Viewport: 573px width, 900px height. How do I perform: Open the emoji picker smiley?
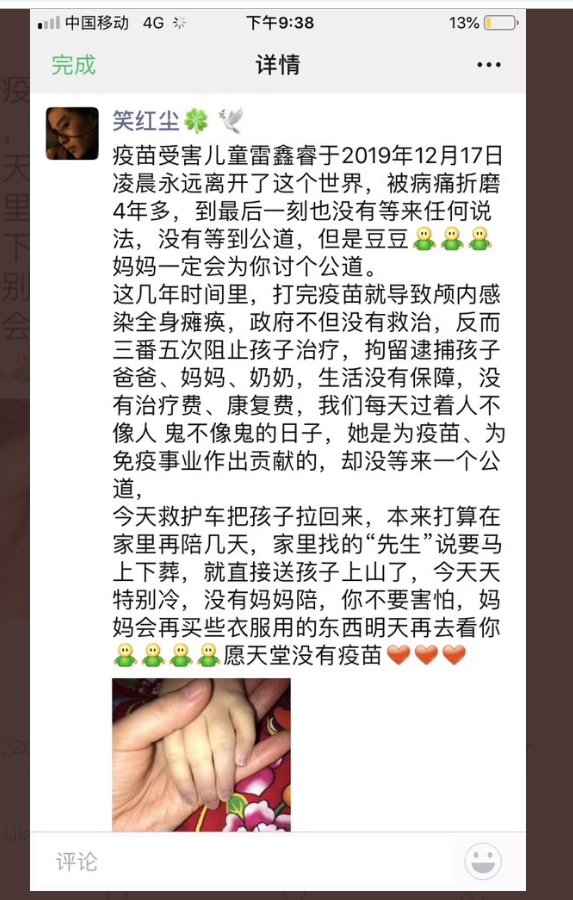coord(483,861)
